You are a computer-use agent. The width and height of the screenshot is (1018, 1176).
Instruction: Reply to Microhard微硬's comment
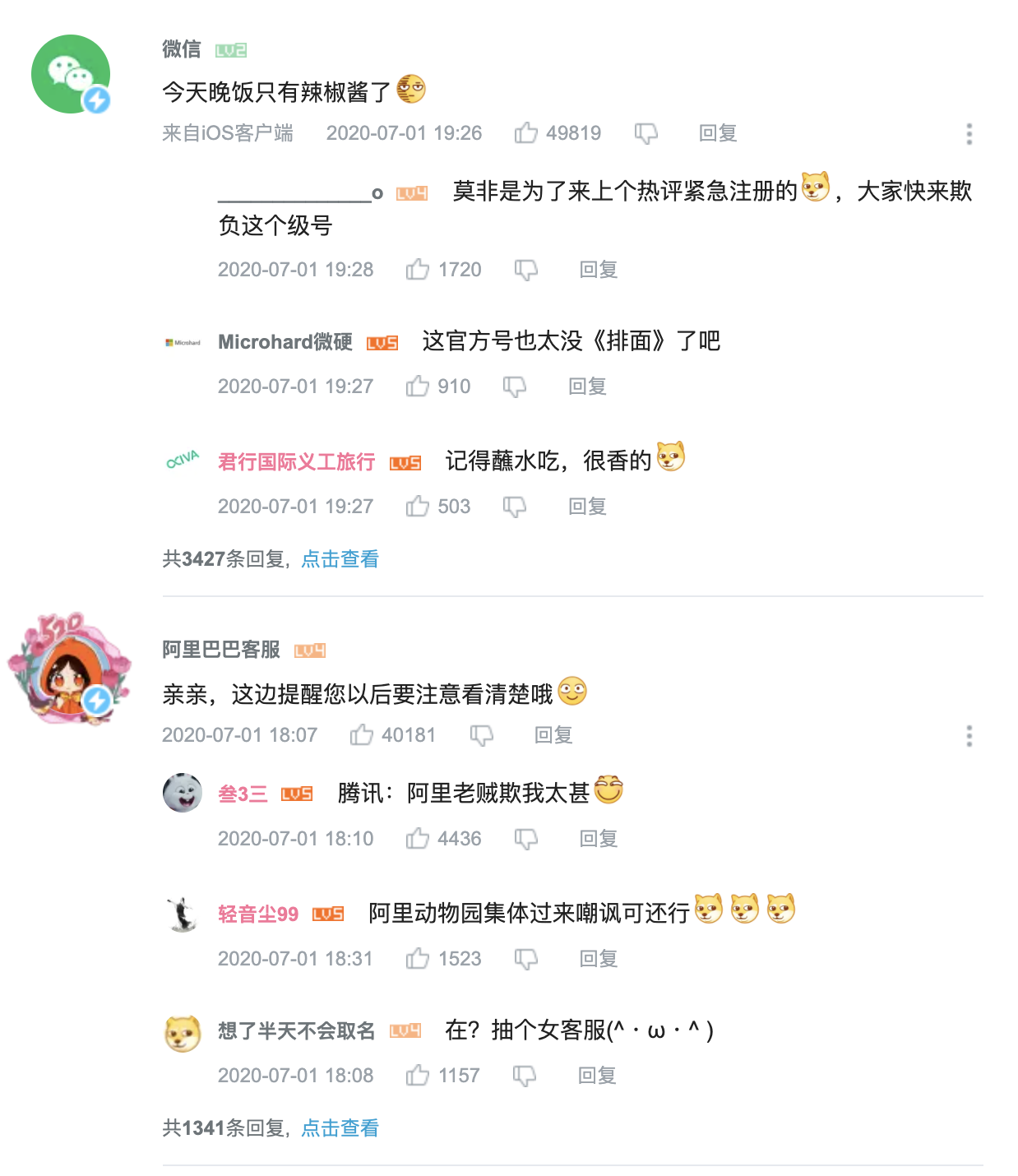(587, 387)
